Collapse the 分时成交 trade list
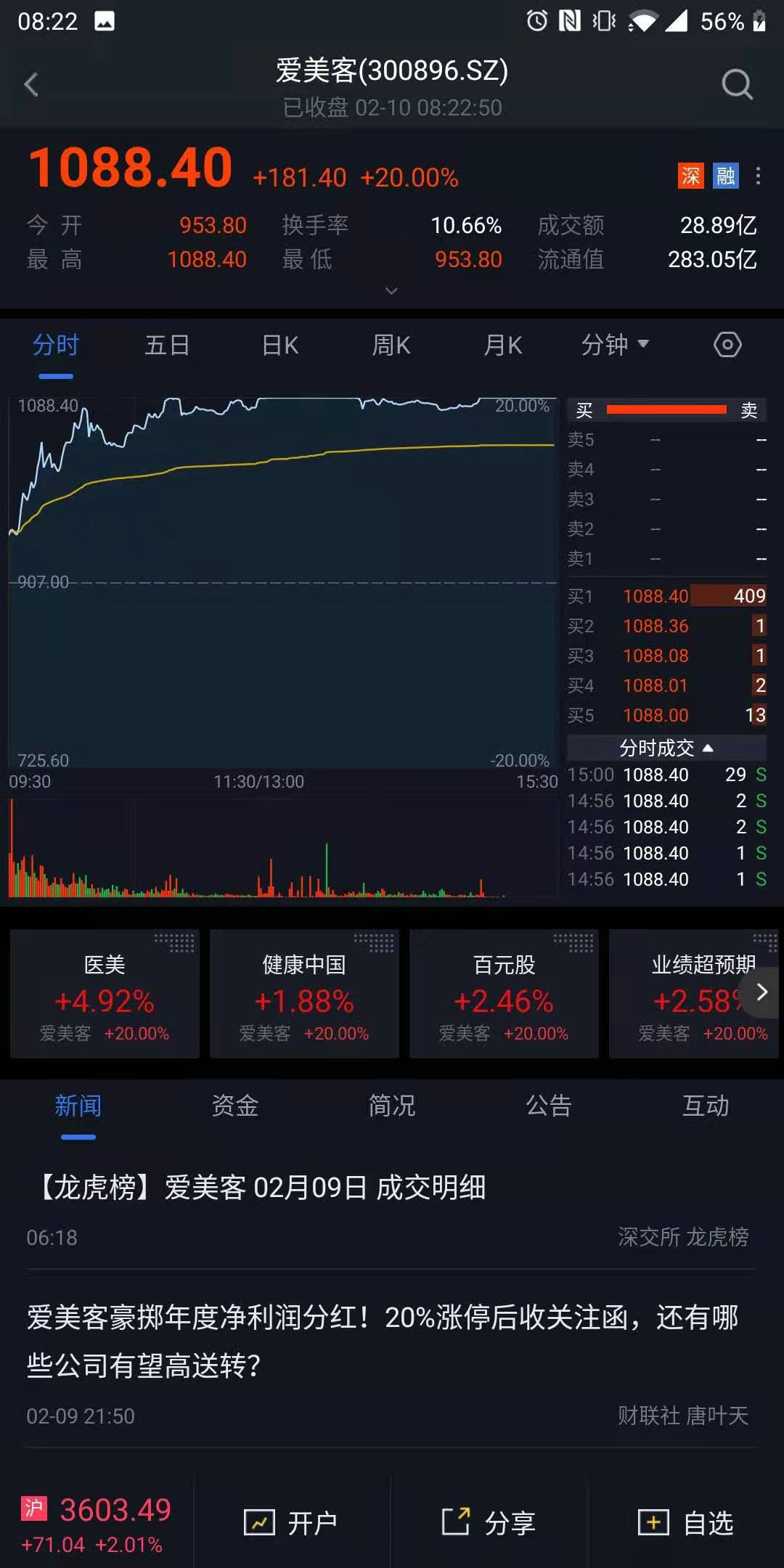Image resolution: width=784 pixels, height=1568 pixels. click(x=666, y=748)
